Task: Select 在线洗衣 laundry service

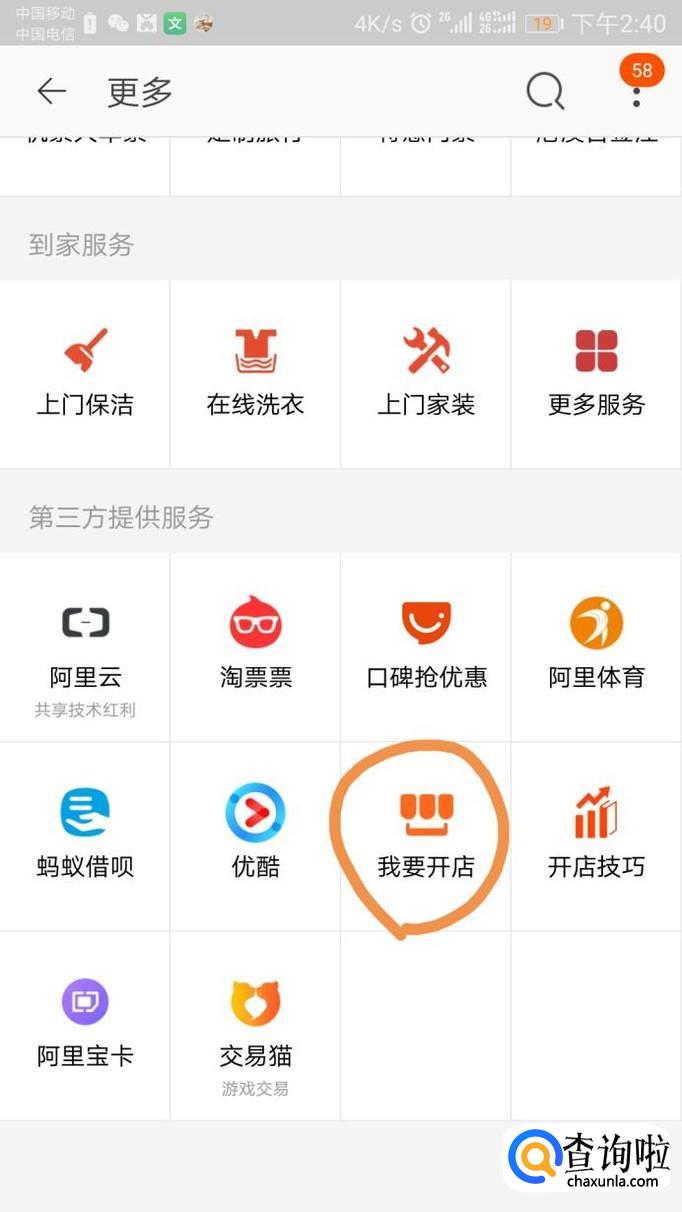Action: point(255,374)
